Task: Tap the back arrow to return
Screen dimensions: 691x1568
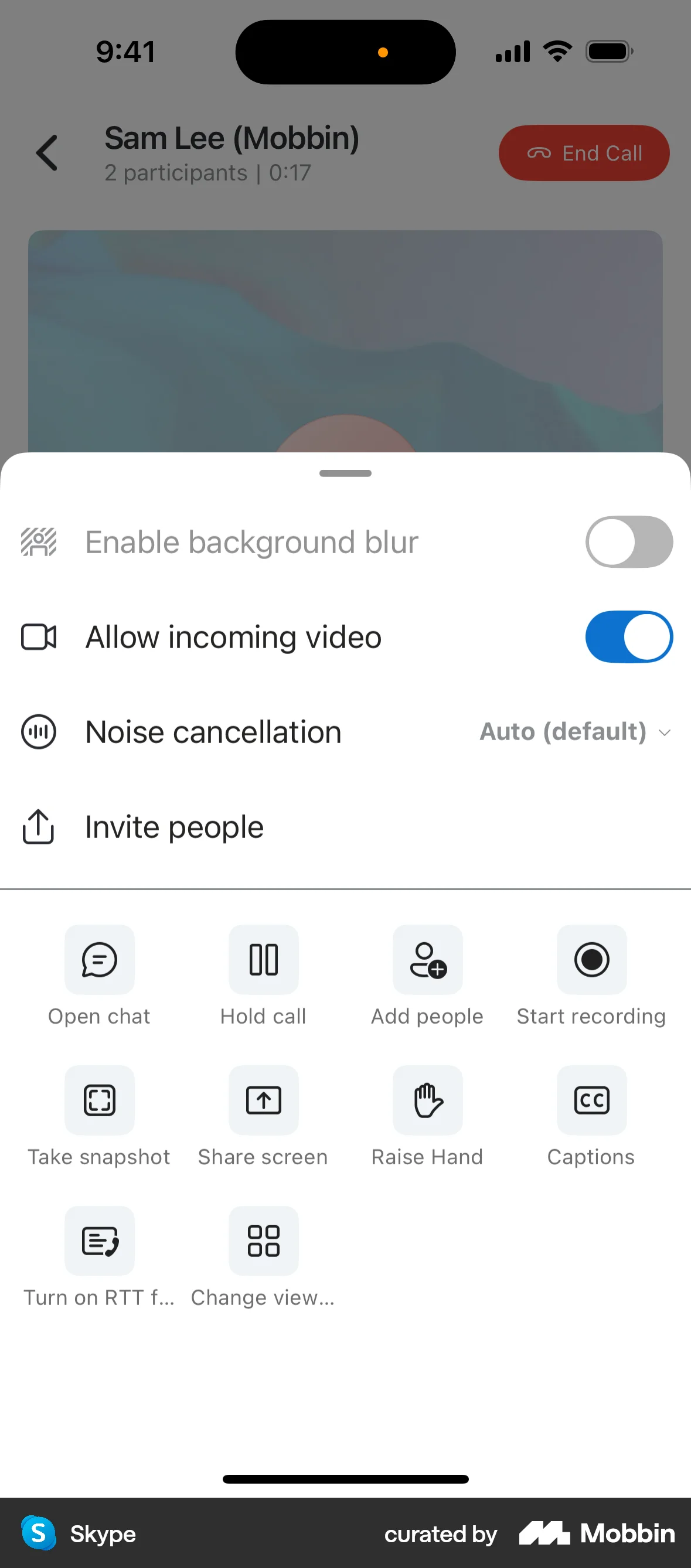Action: [48, 152]
